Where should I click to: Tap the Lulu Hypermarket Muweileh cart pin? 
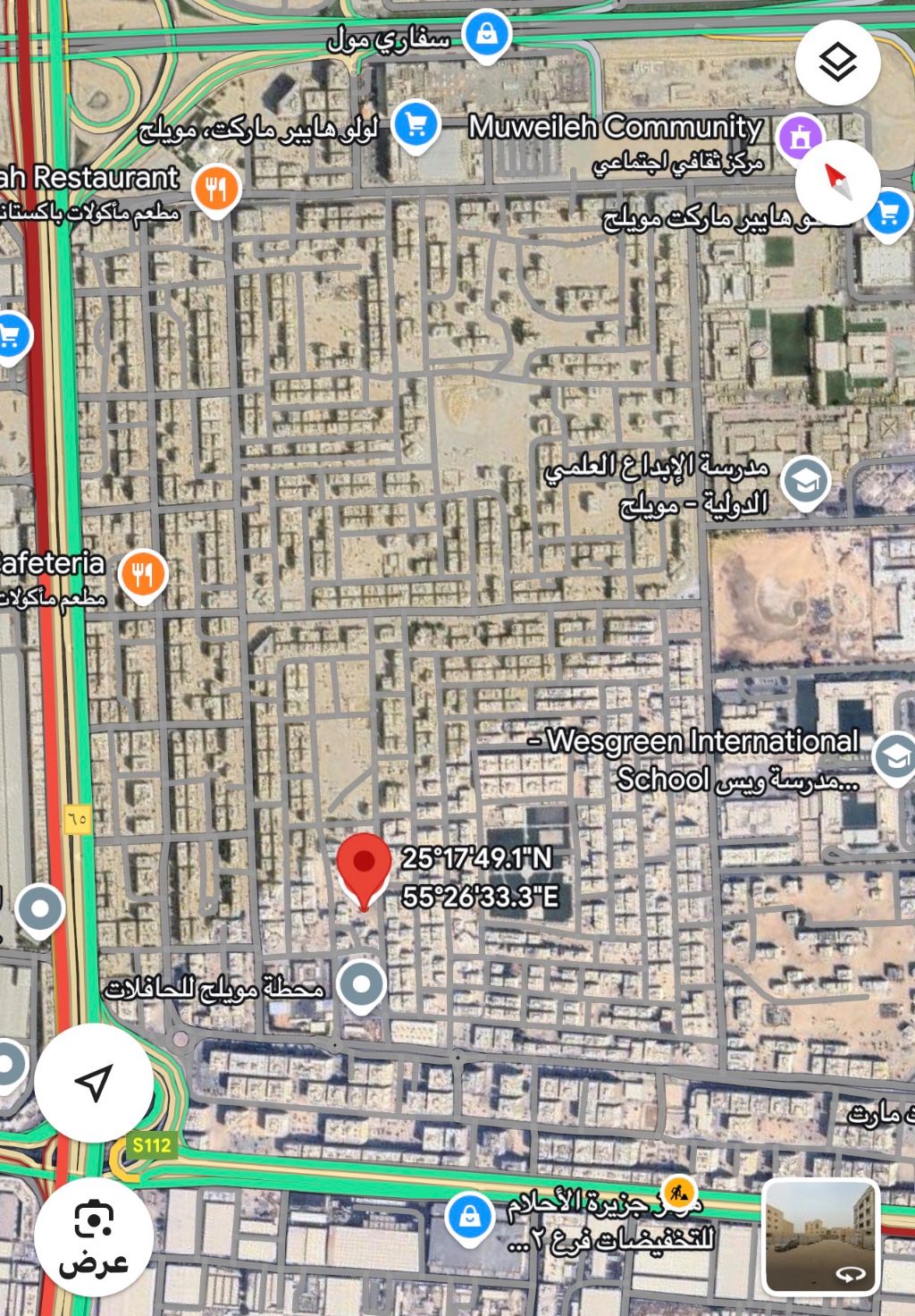click(416, 124)
